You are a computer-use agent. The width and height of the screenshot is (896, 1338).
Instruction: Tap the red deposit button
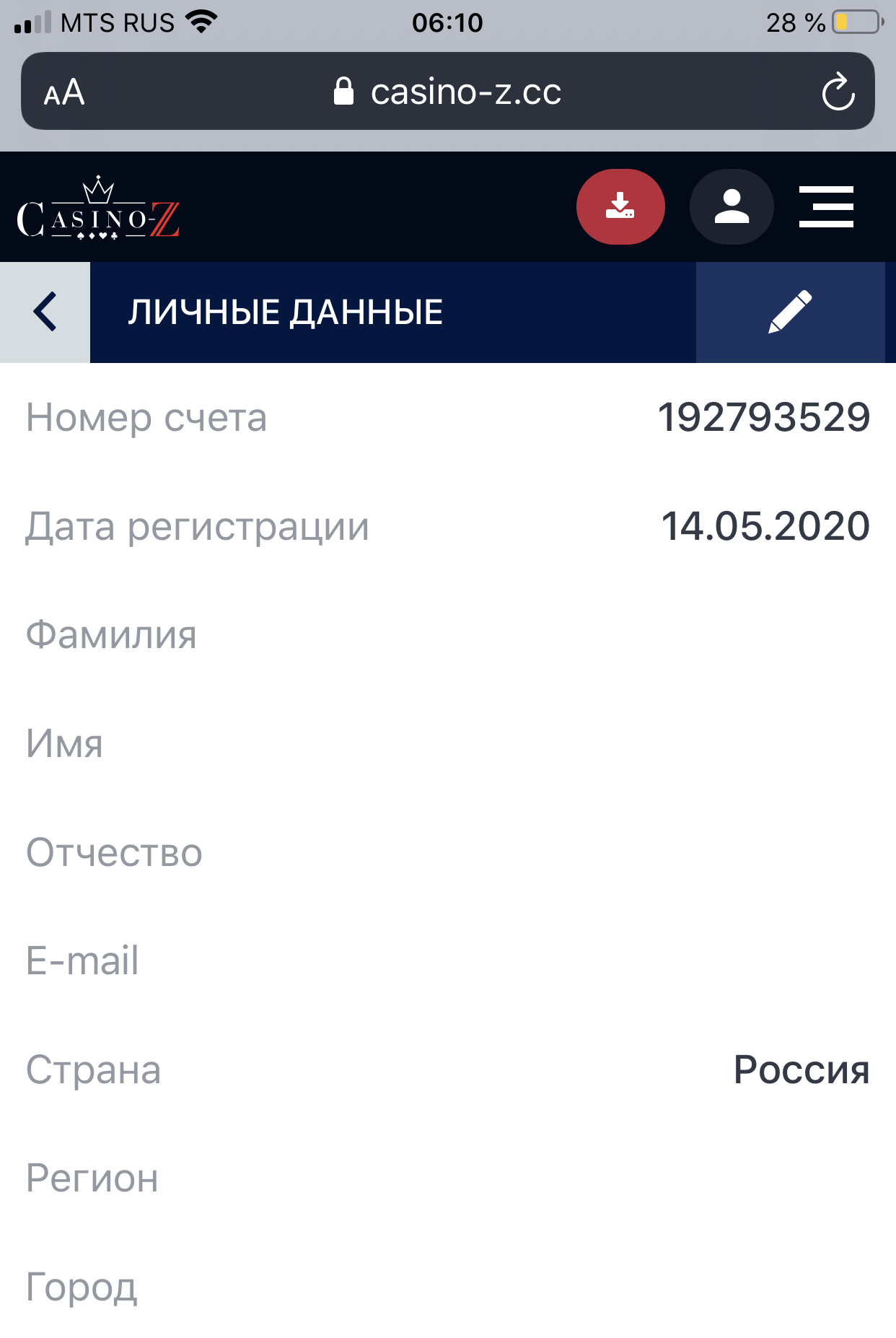620,206
